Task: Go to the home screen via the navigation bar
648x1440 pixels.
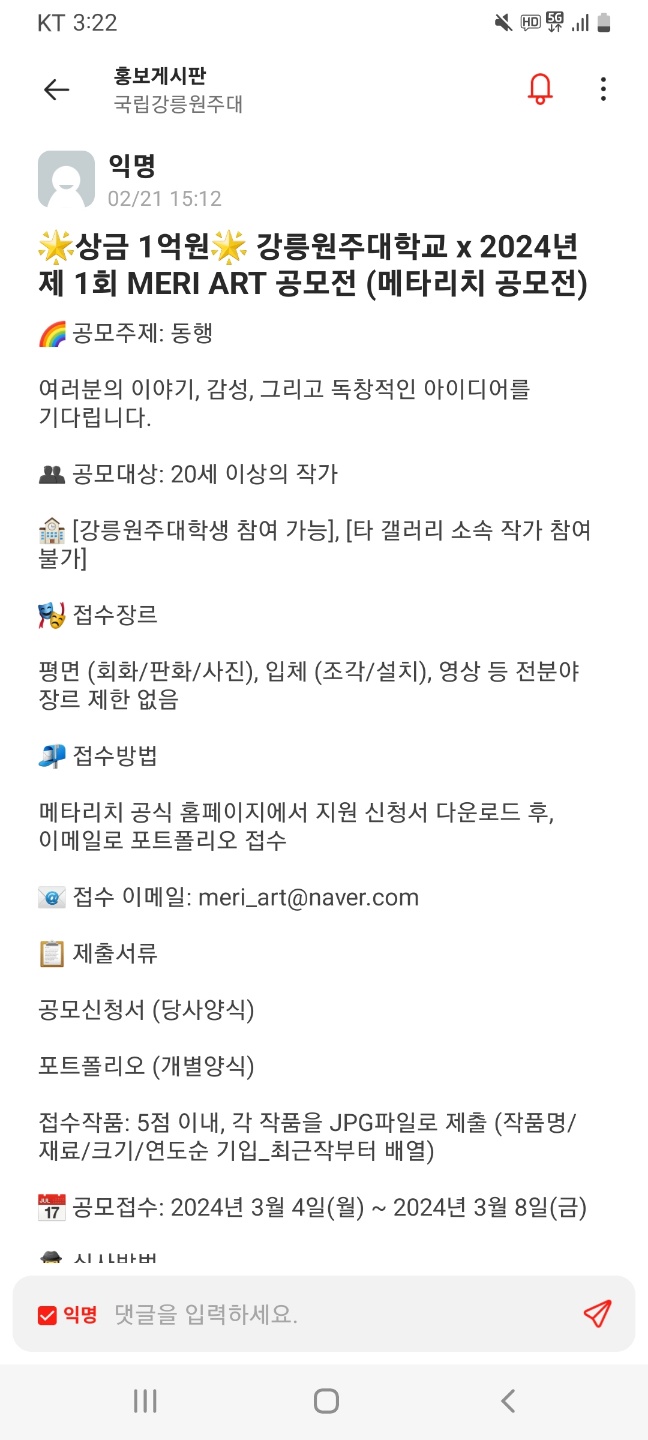Action: pos(326,1401)
